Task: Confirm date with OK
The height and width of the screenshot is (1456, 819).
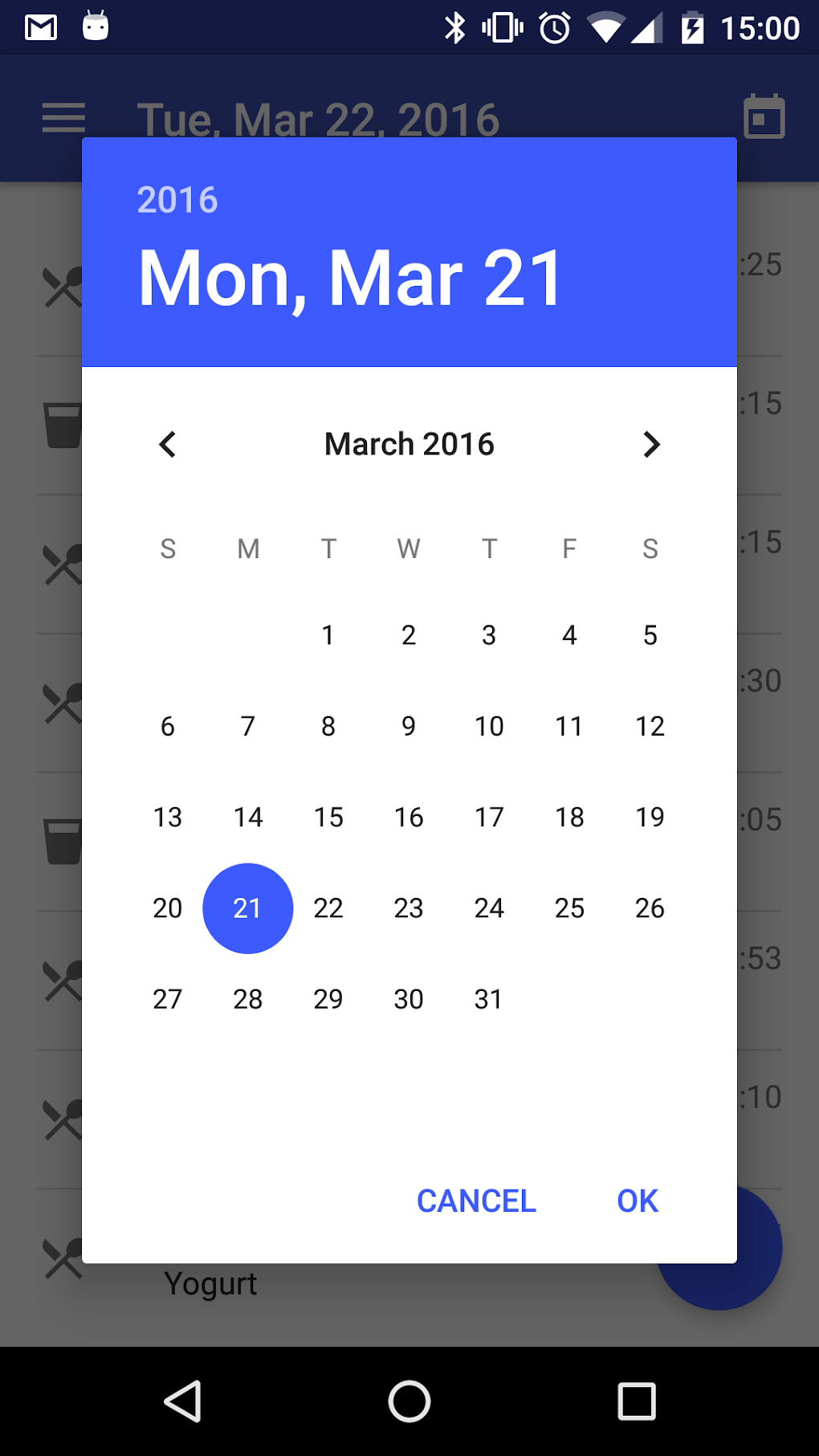Action: pos(638,1201)
